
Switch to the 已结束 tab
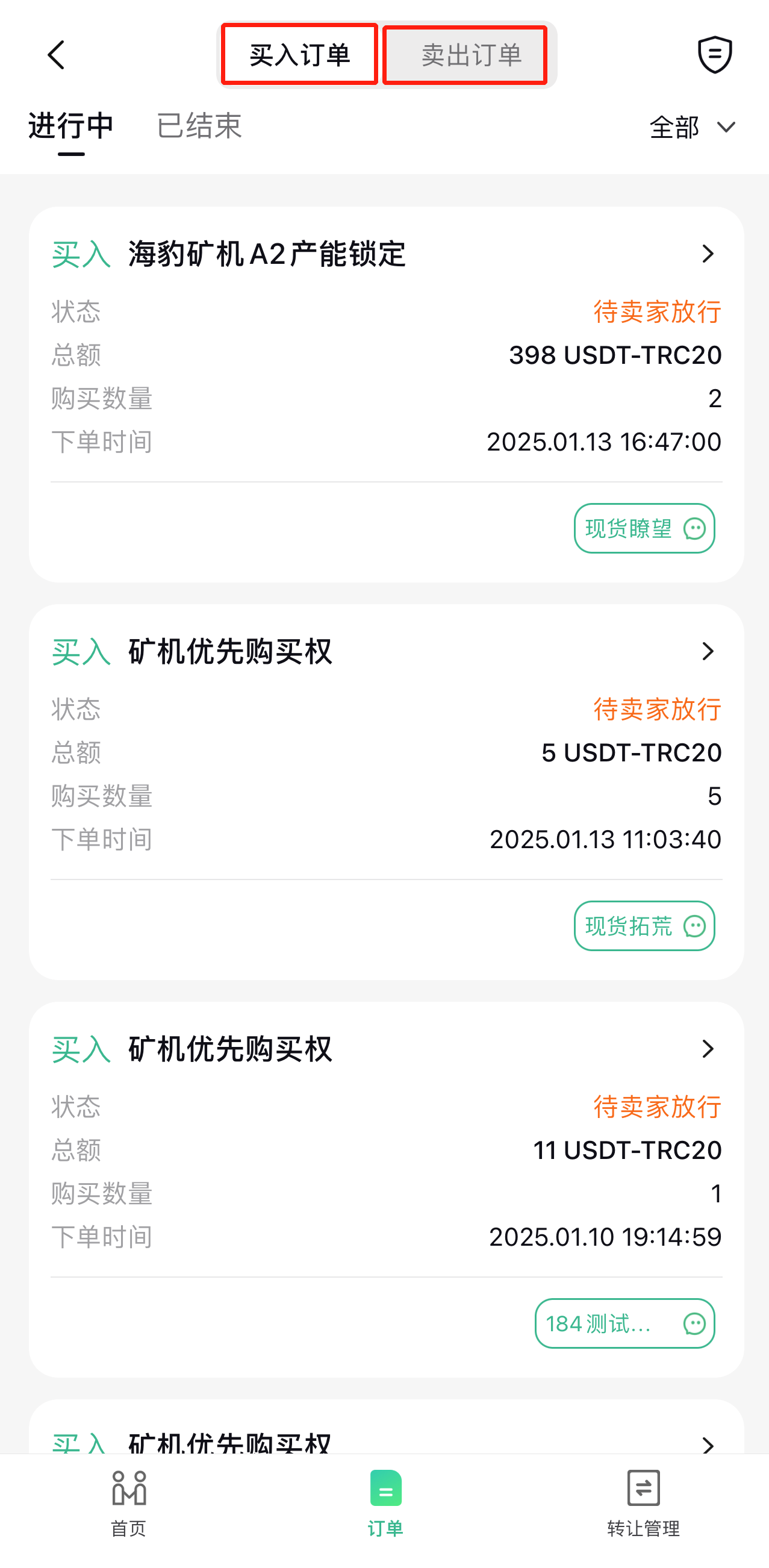click(199, 126)
